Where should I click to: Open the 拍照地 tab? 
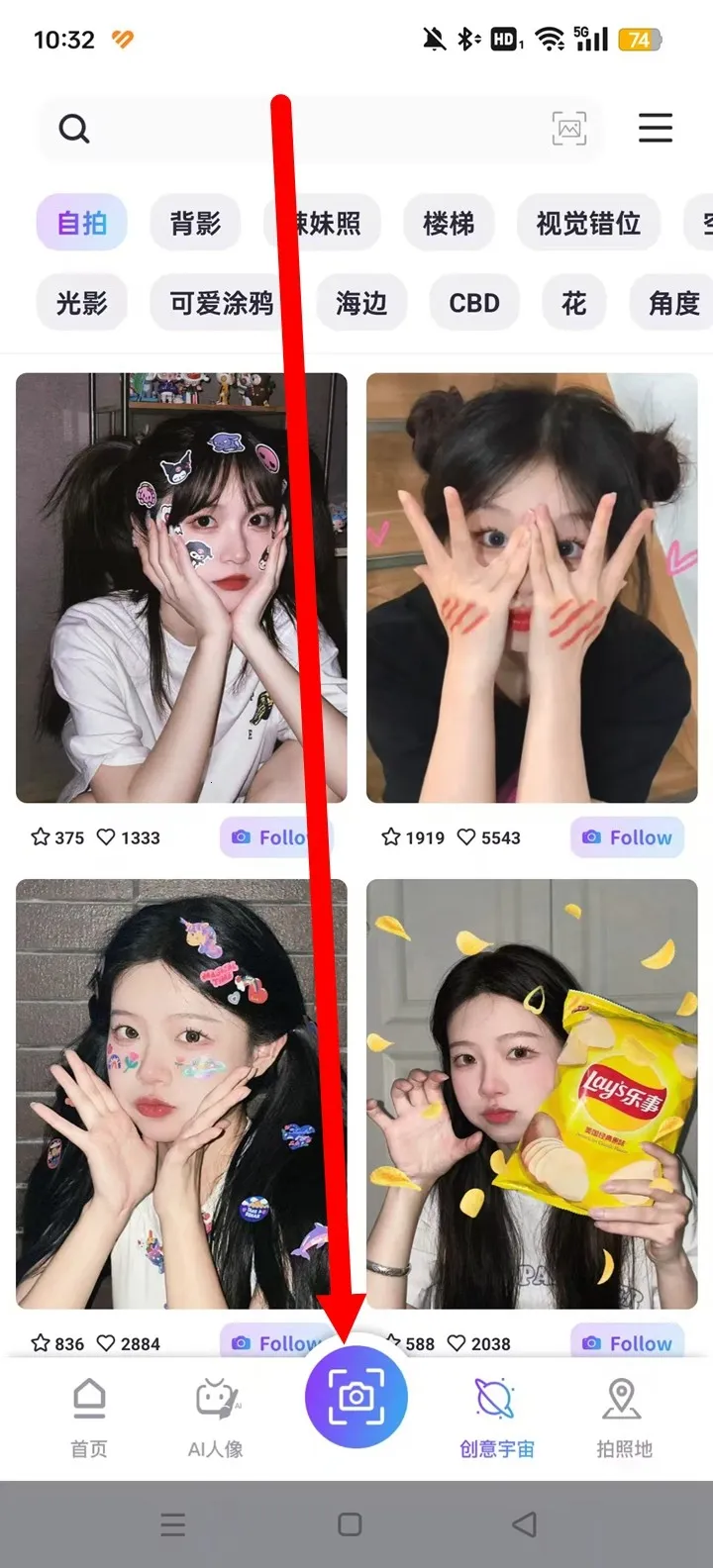point(624,1417)
